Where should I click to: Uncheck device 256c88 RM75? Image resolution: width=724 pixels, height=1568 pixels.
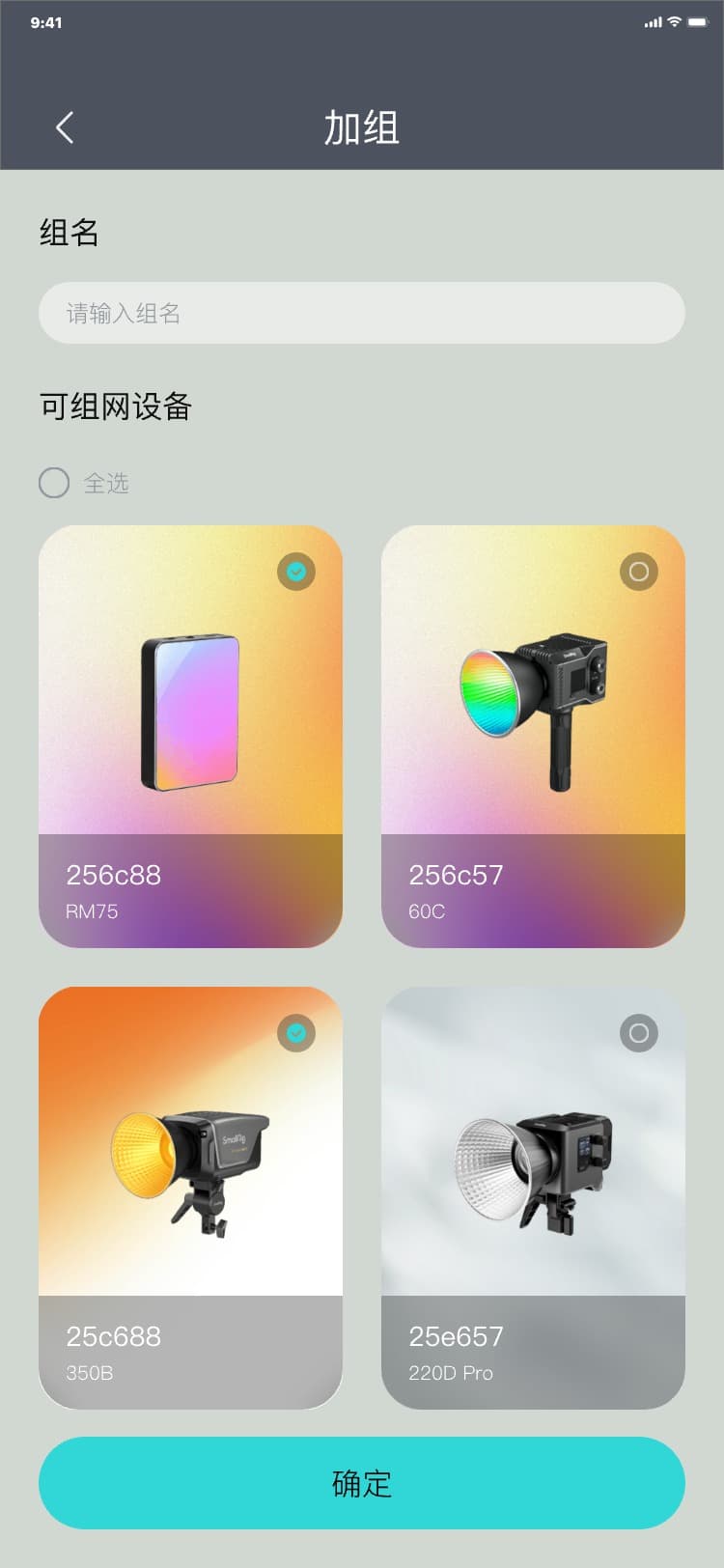pyautogui.click(x=296, y=572)
